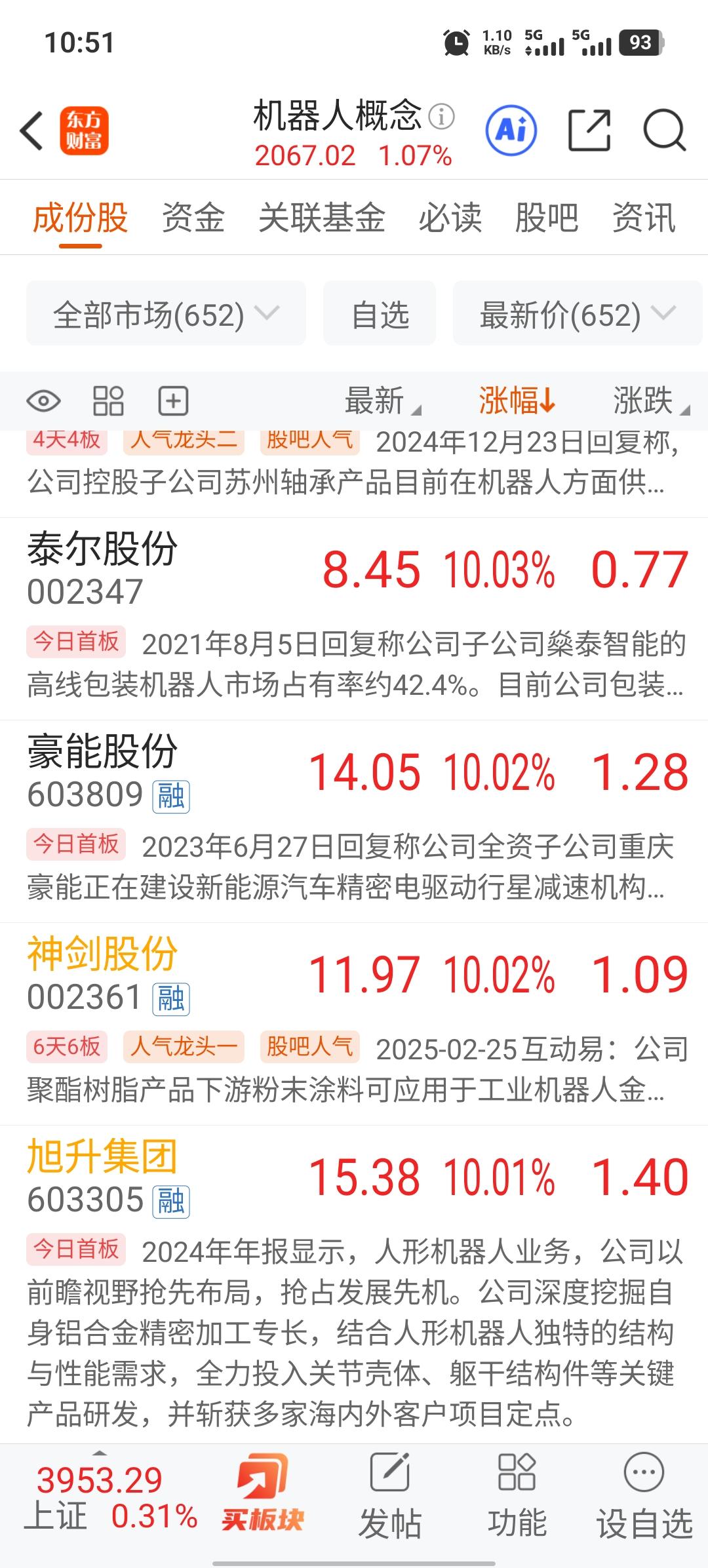708x1568 pixels.
Task: Open the 必读 tab
Action: 450,218
